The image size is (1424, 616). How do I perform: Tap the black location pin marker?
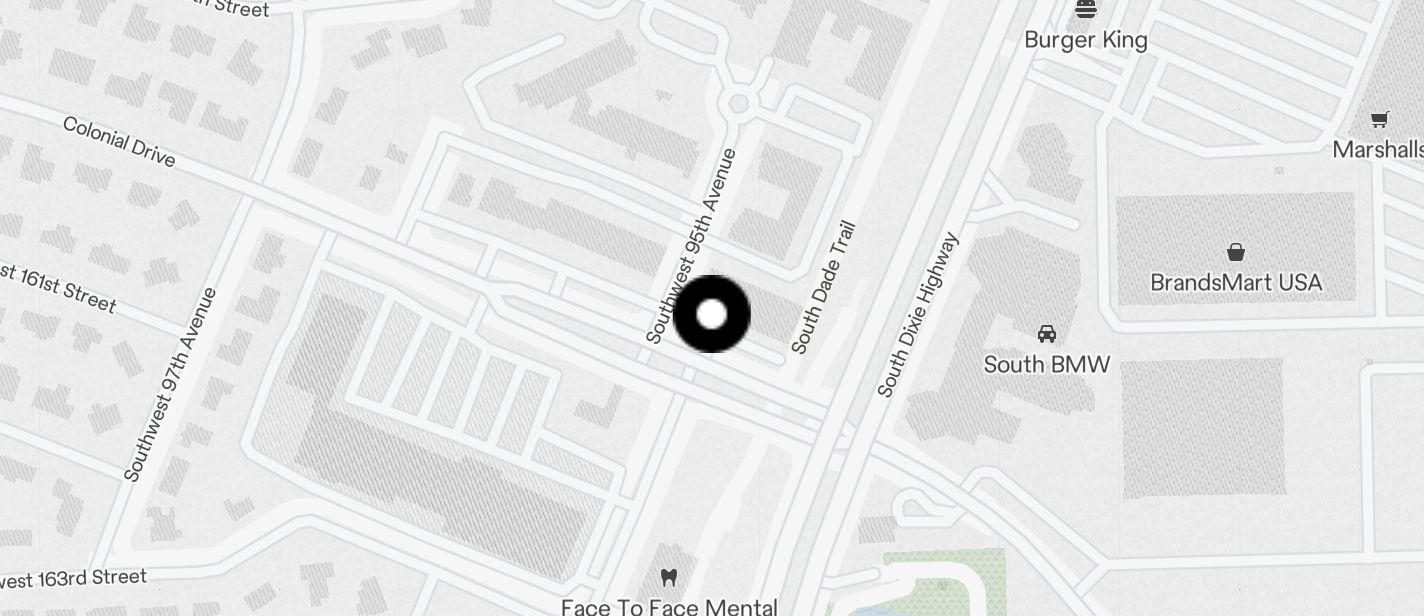click(711, 314)
